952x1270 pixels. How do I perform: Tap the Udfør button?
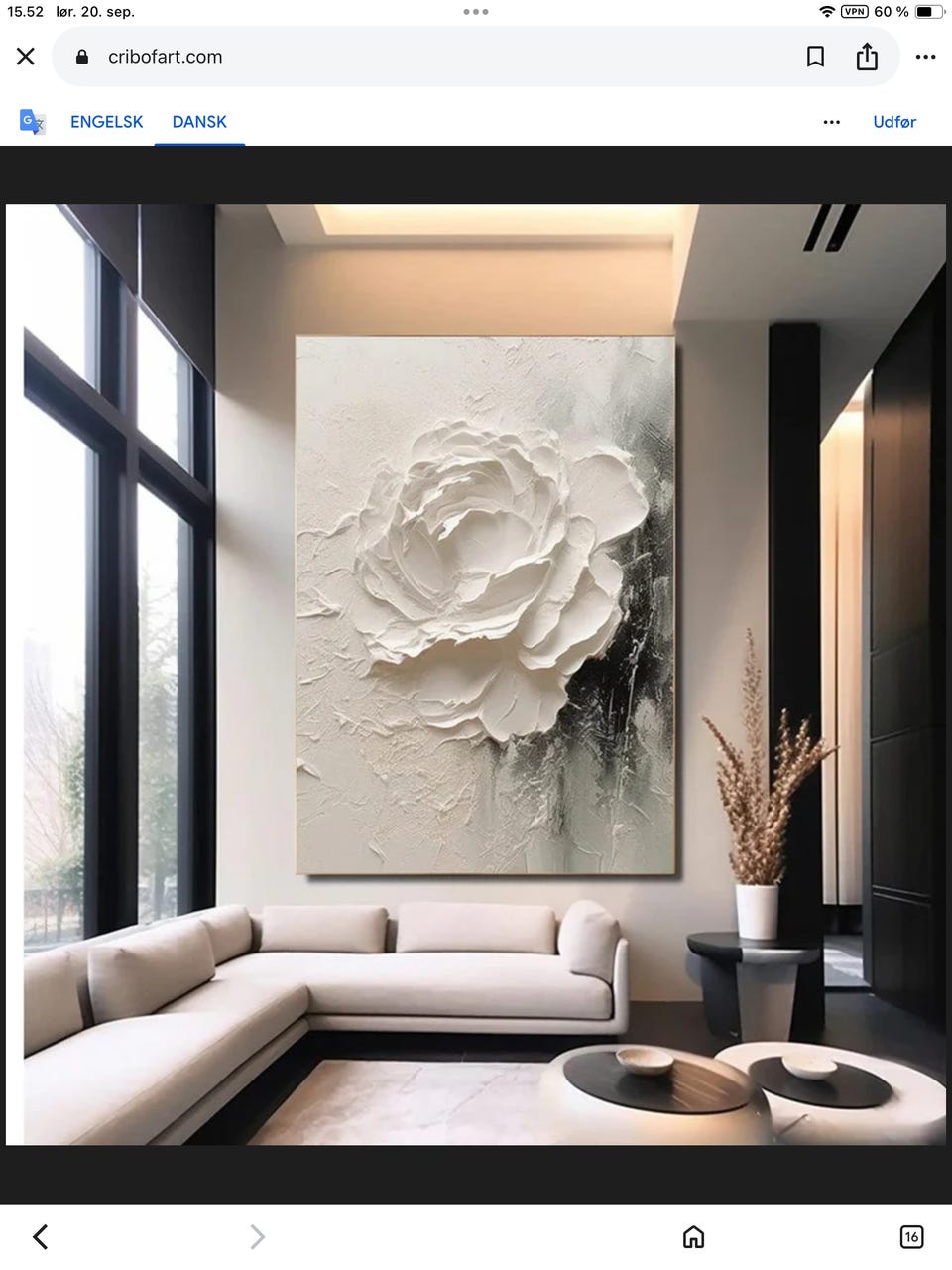893,121
